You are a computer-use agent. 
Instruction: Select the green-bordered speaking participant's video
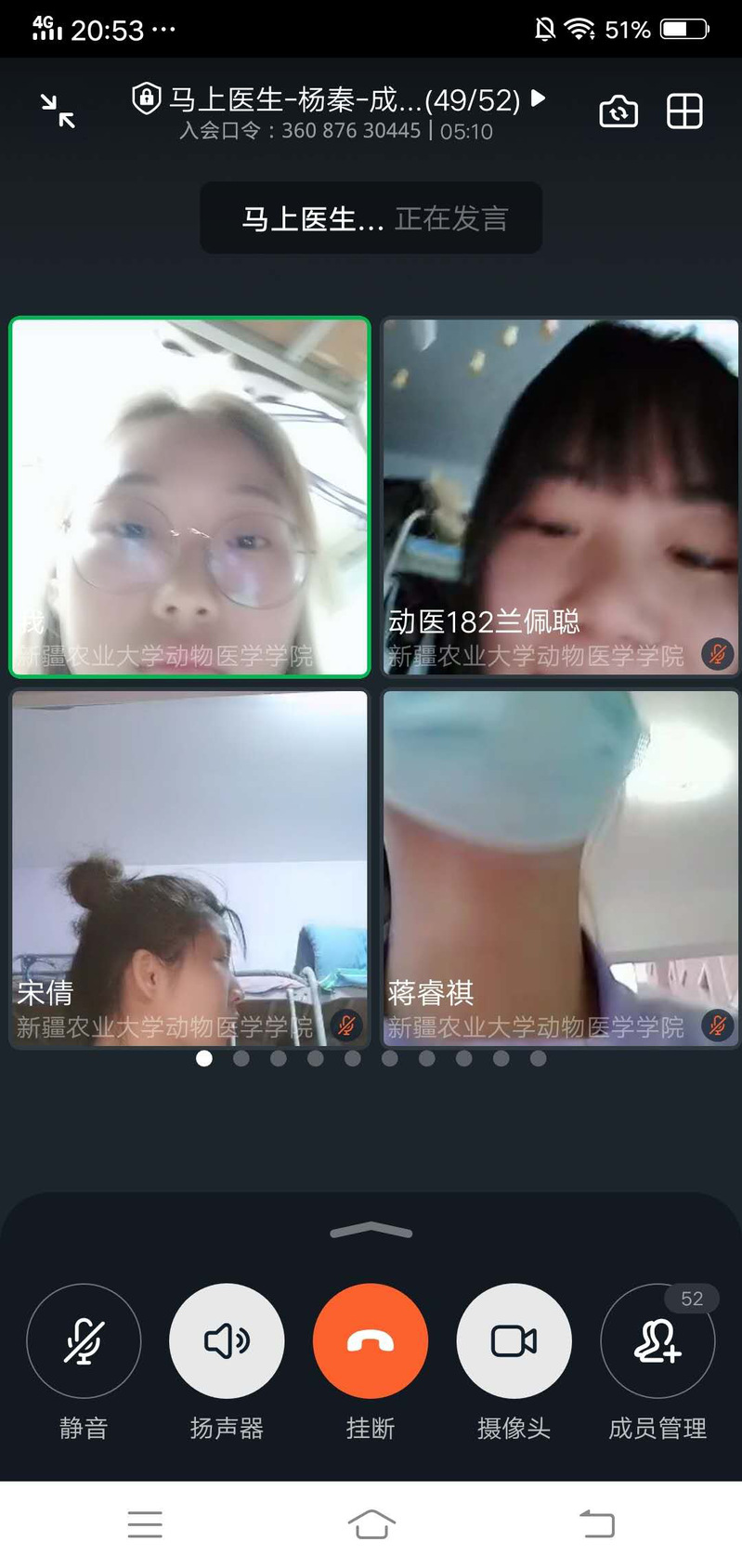189,497
